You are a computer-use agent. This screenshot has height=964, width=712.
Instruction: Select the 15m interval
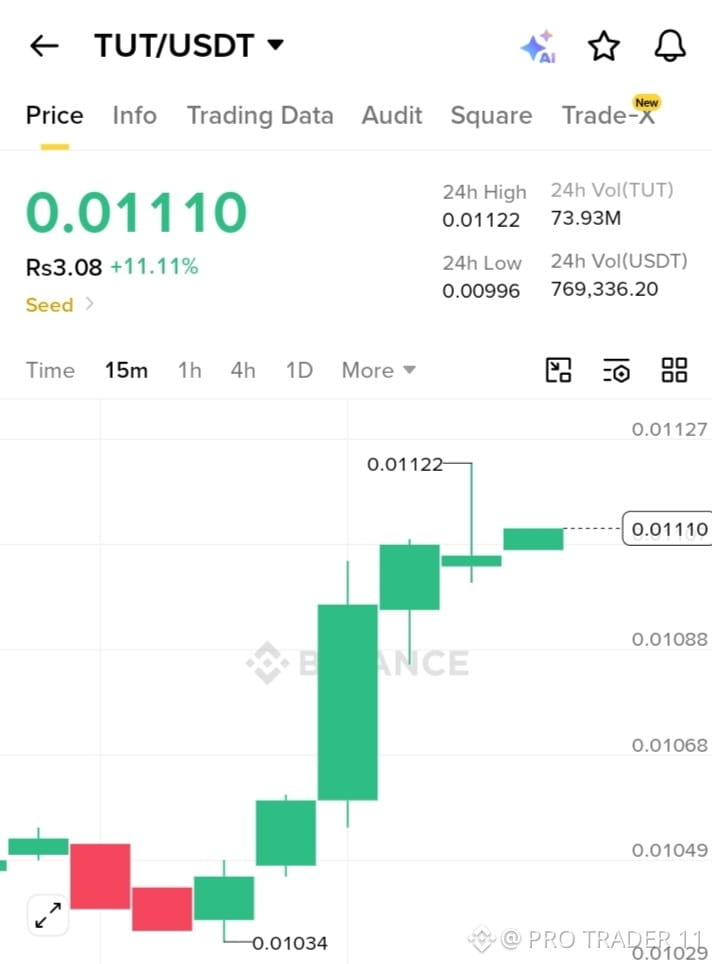(126, 370)
